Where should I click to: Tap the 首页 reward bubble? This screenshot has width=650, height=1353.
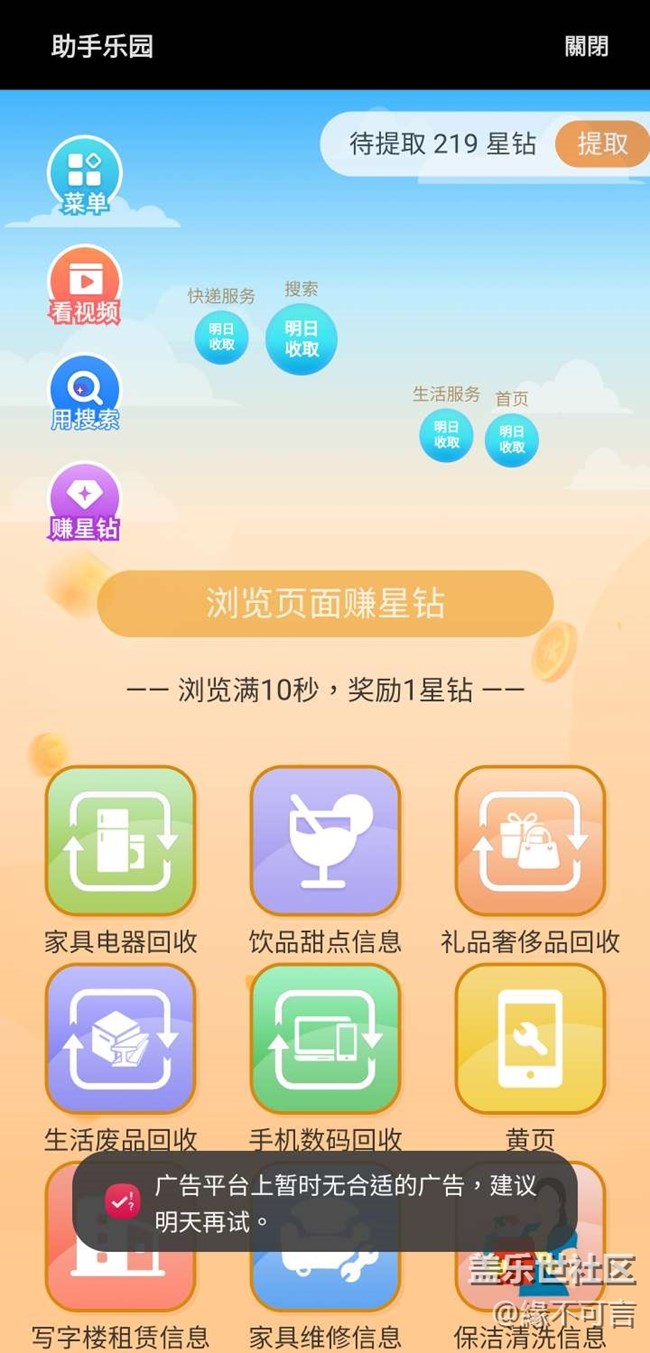pyautogui.click(x=511, y=440)
